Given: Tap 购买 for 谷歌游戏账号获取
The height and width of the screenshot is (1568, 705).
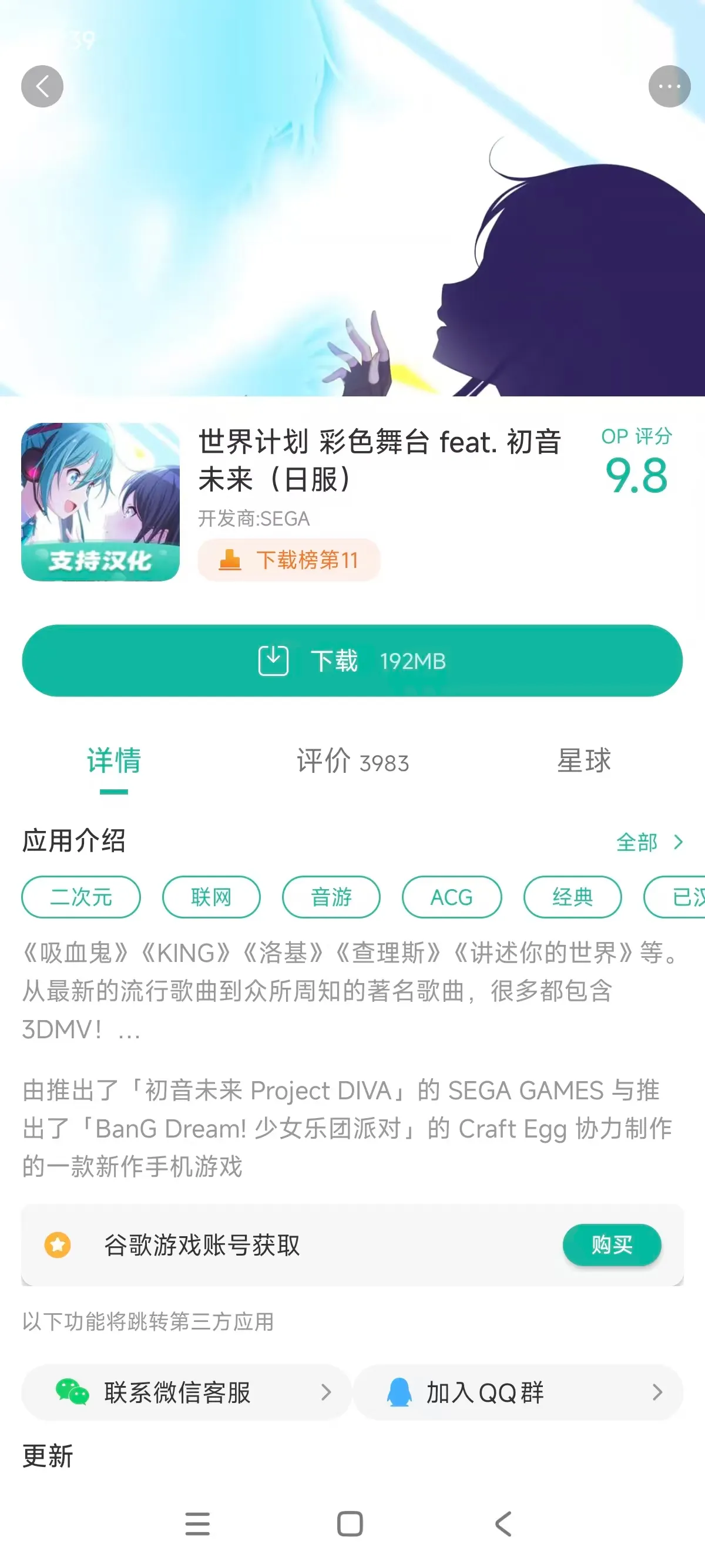Looking at the screenshot, I should tap(611, 1245).
